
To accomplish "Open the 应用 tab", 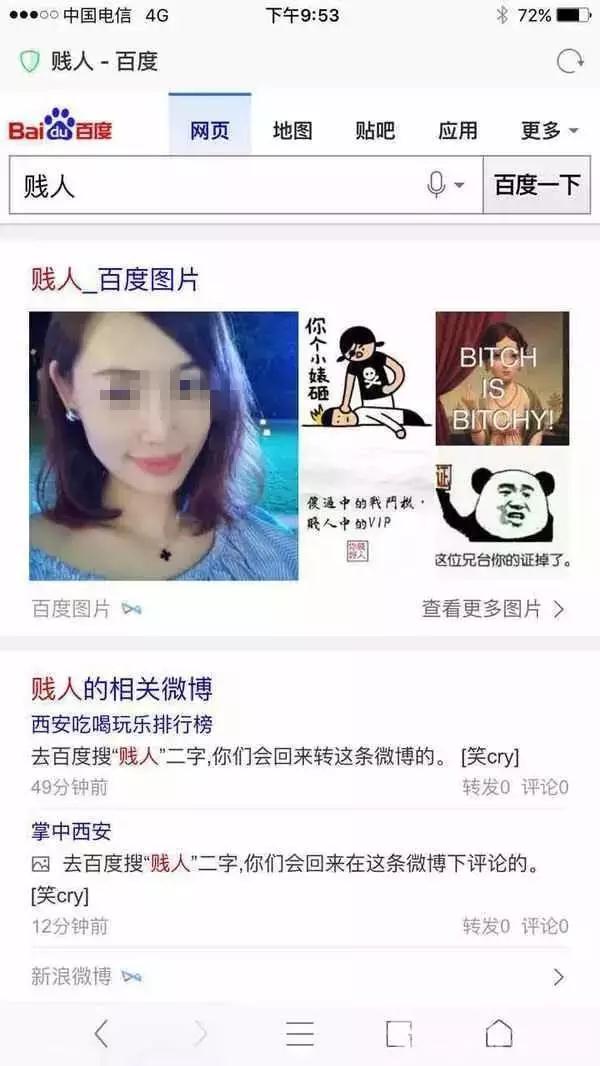I will tap(458, 131).
